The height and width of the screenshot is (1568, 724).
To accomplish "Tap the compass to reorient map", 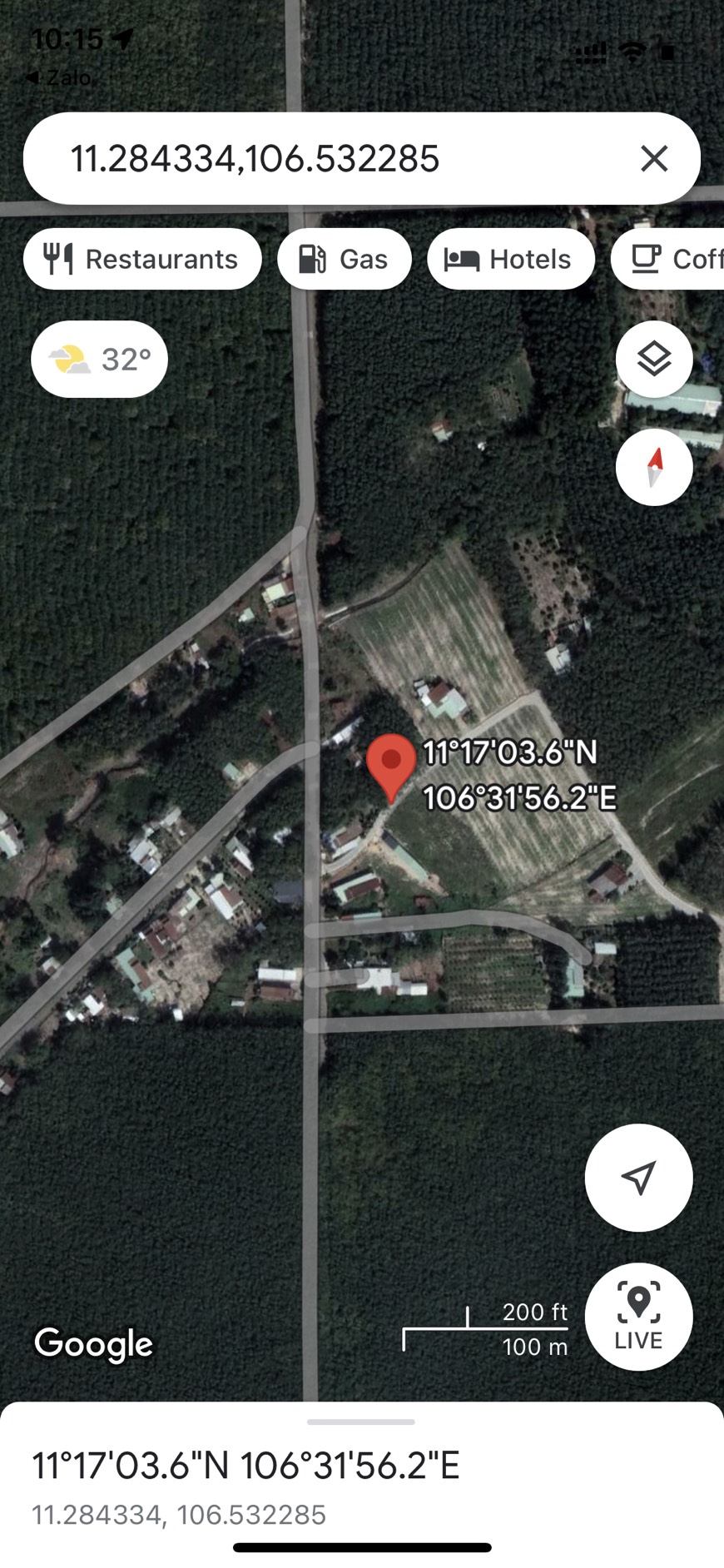I will click(654, 467).
